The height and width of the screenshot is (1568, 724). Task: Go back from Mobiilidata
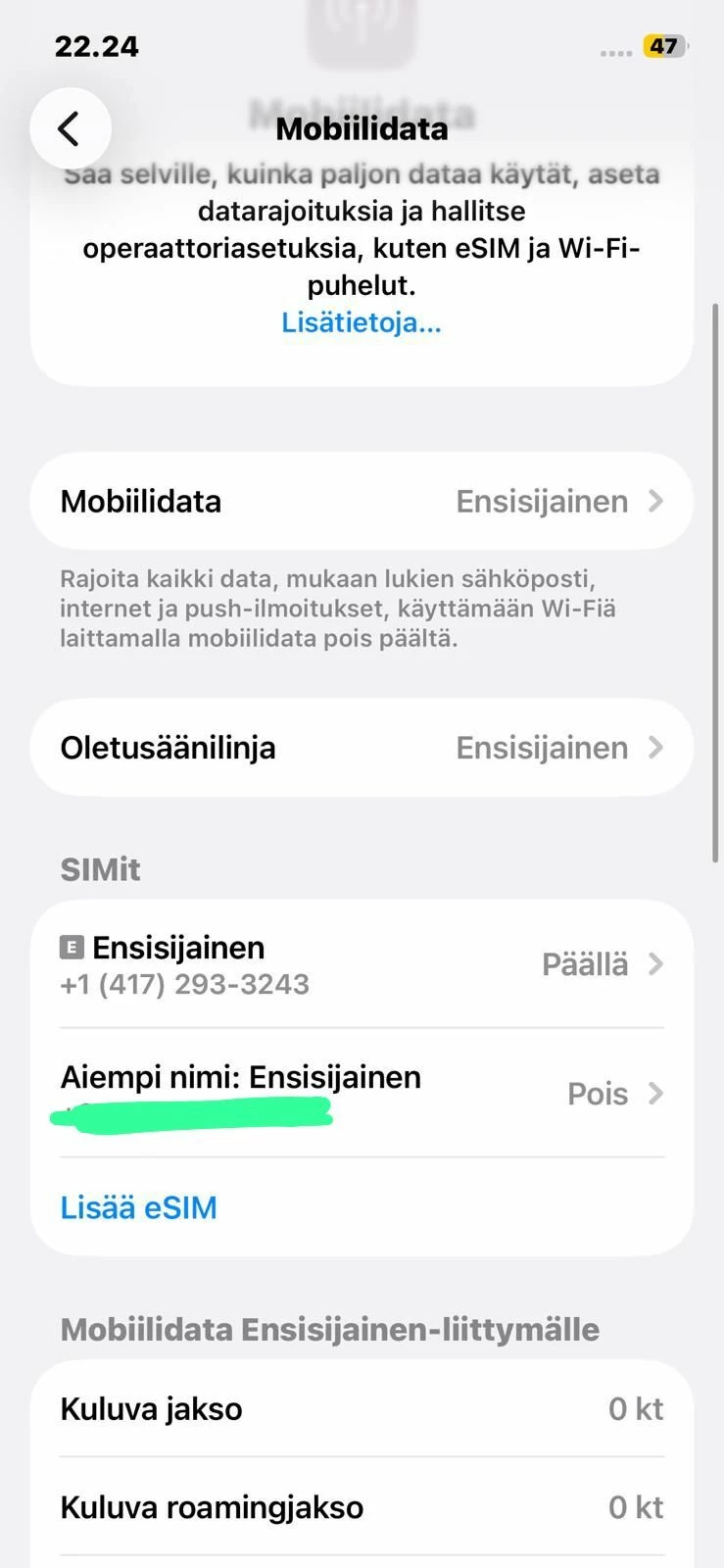(70, 128)
